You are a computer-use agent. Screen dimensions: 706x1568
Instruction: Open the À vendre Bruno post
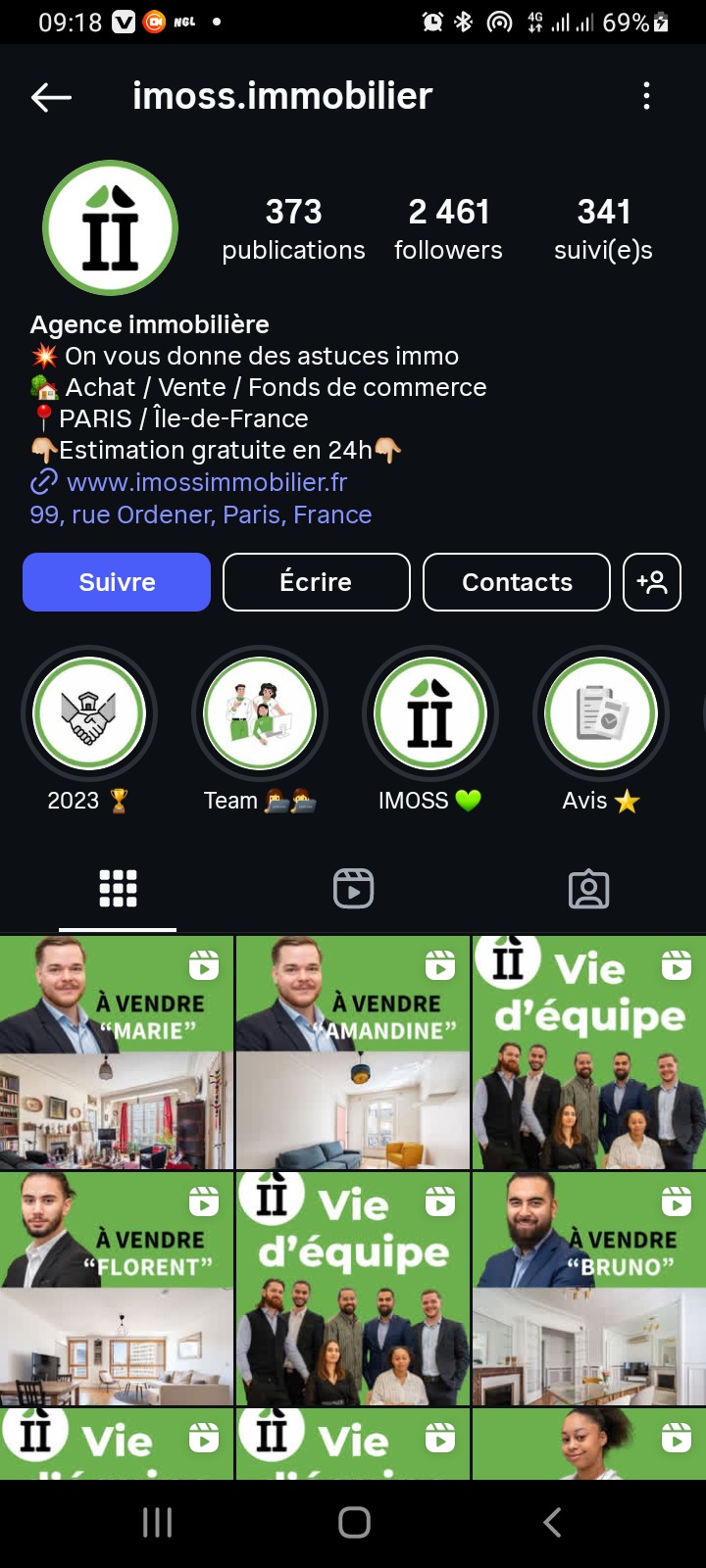[x=589, y=1289]
